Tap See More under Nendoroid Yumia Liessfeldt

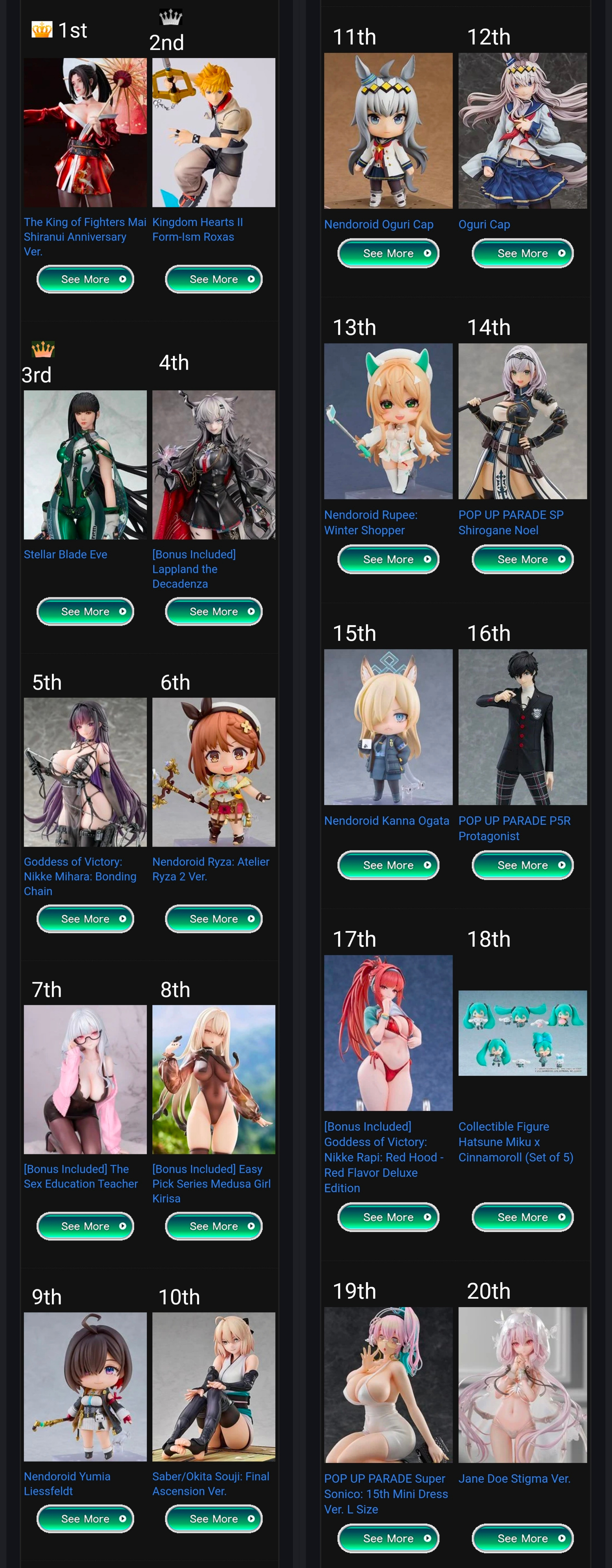pyautogui.click(x=85, y=1519)
